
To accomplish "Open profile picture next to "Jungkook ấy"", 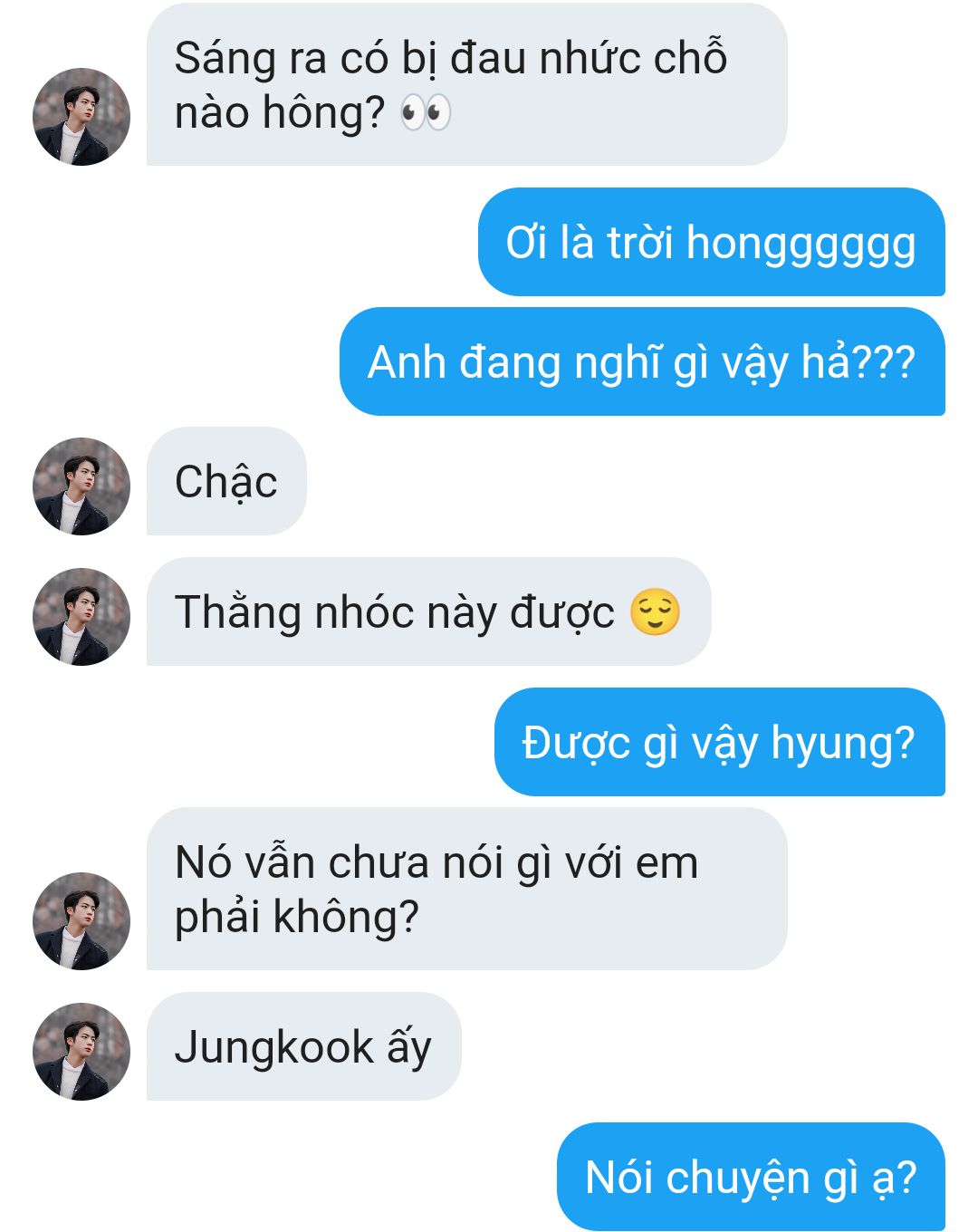I will coord(81,1052).
